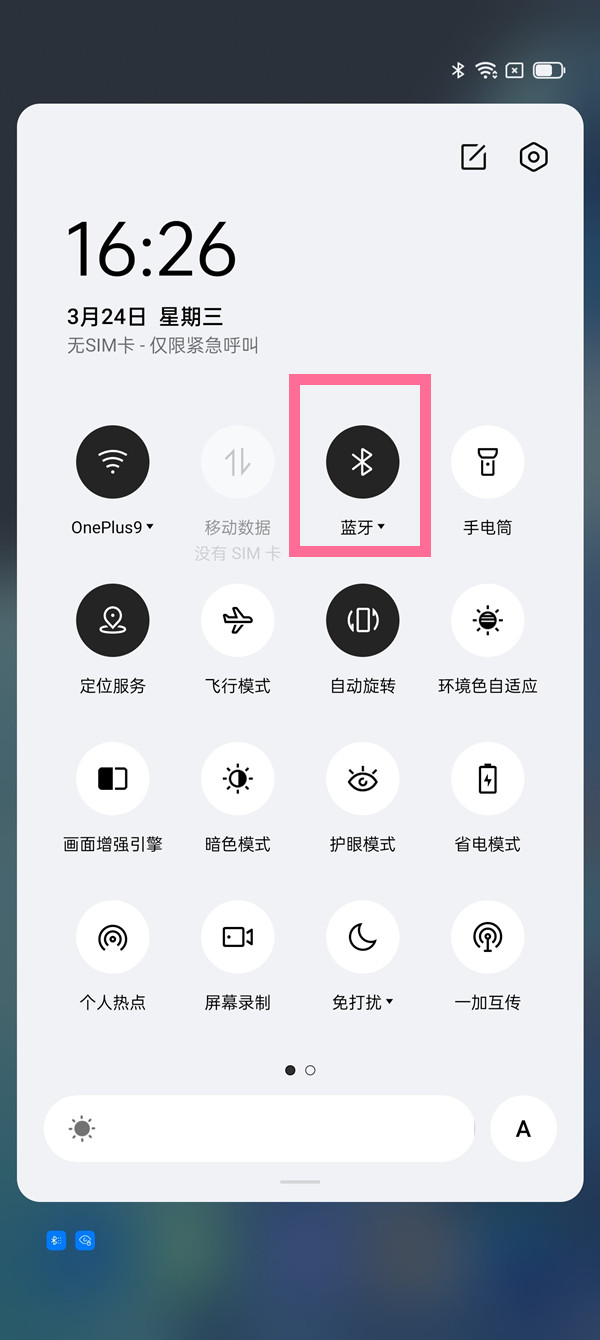Go to second quick settings page dot

pos(310,1070)
